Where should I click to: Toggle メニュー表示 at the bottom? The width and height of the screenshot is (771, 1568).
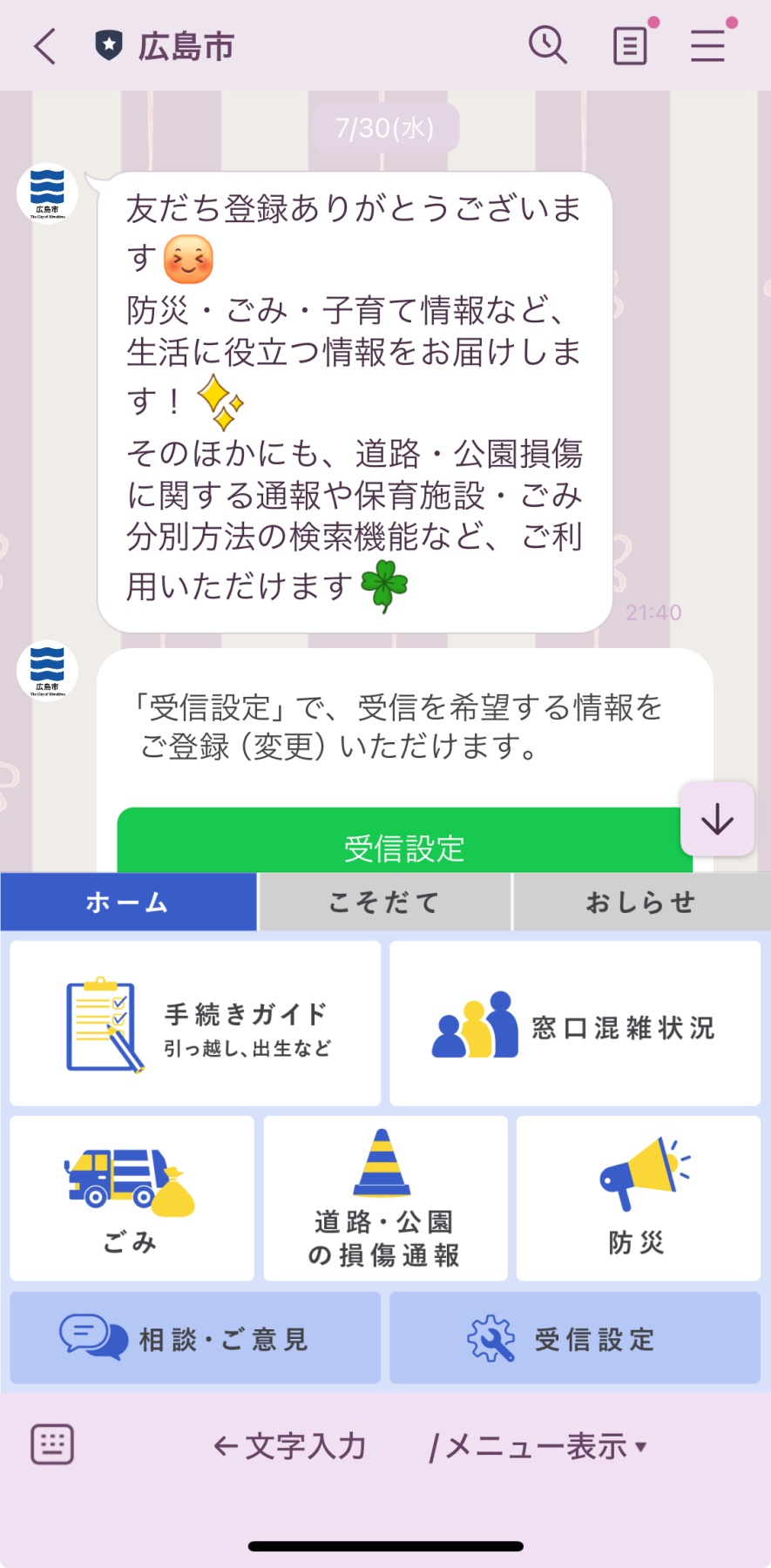[x=538, y=1447]
